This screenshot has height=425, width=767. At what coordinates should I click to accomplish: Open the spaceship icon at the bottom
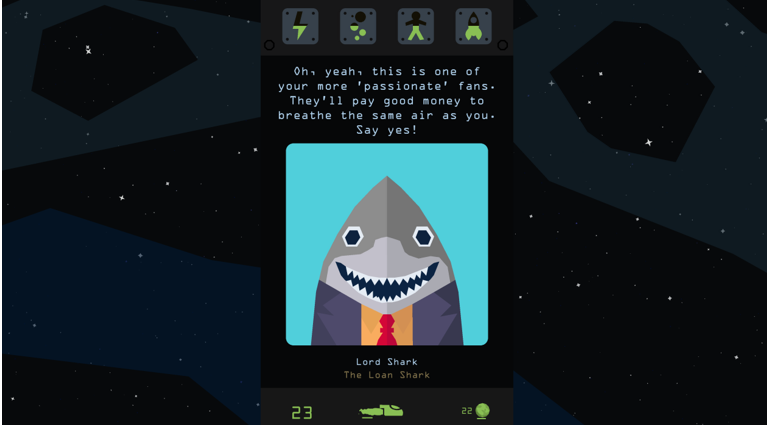pos(382,410)
